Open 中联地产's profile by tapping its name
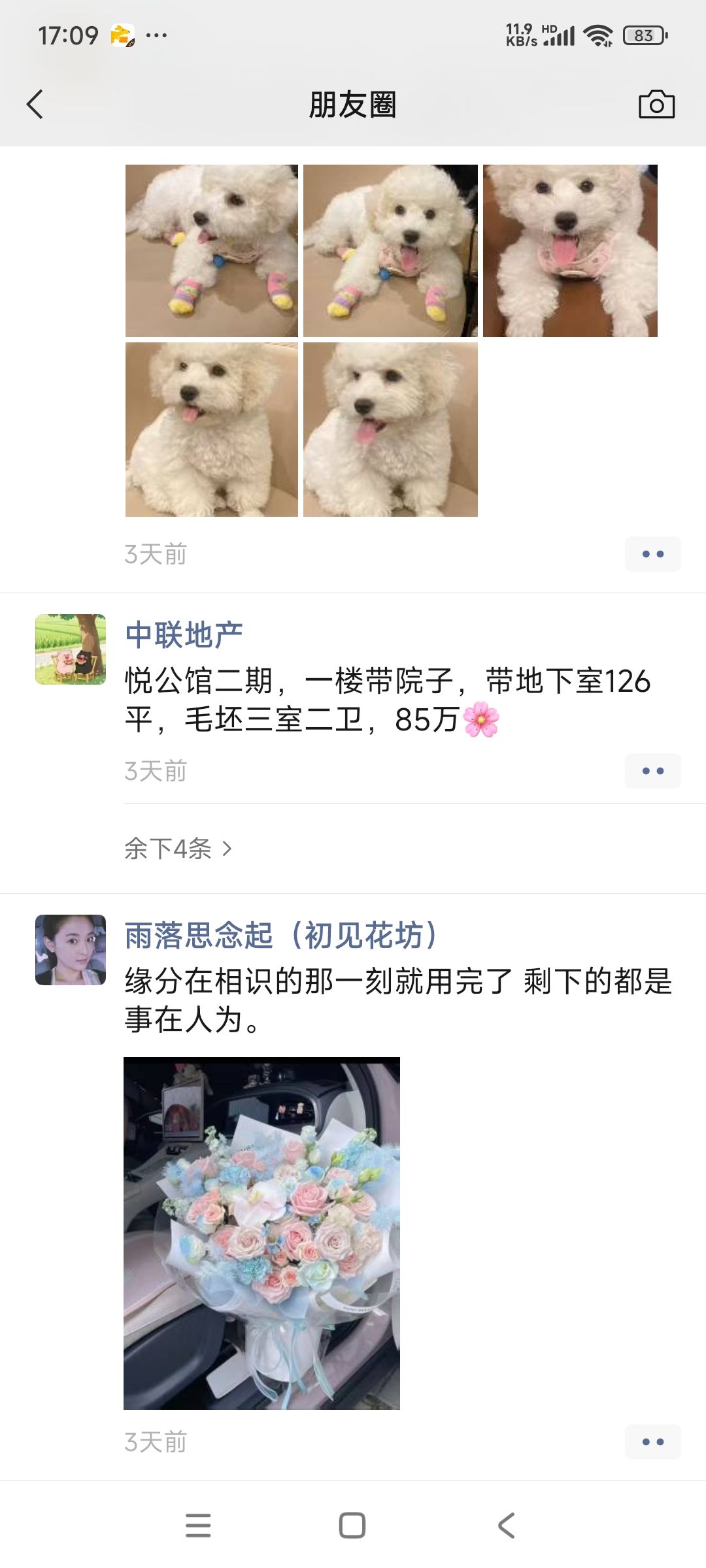 point(184,635)
